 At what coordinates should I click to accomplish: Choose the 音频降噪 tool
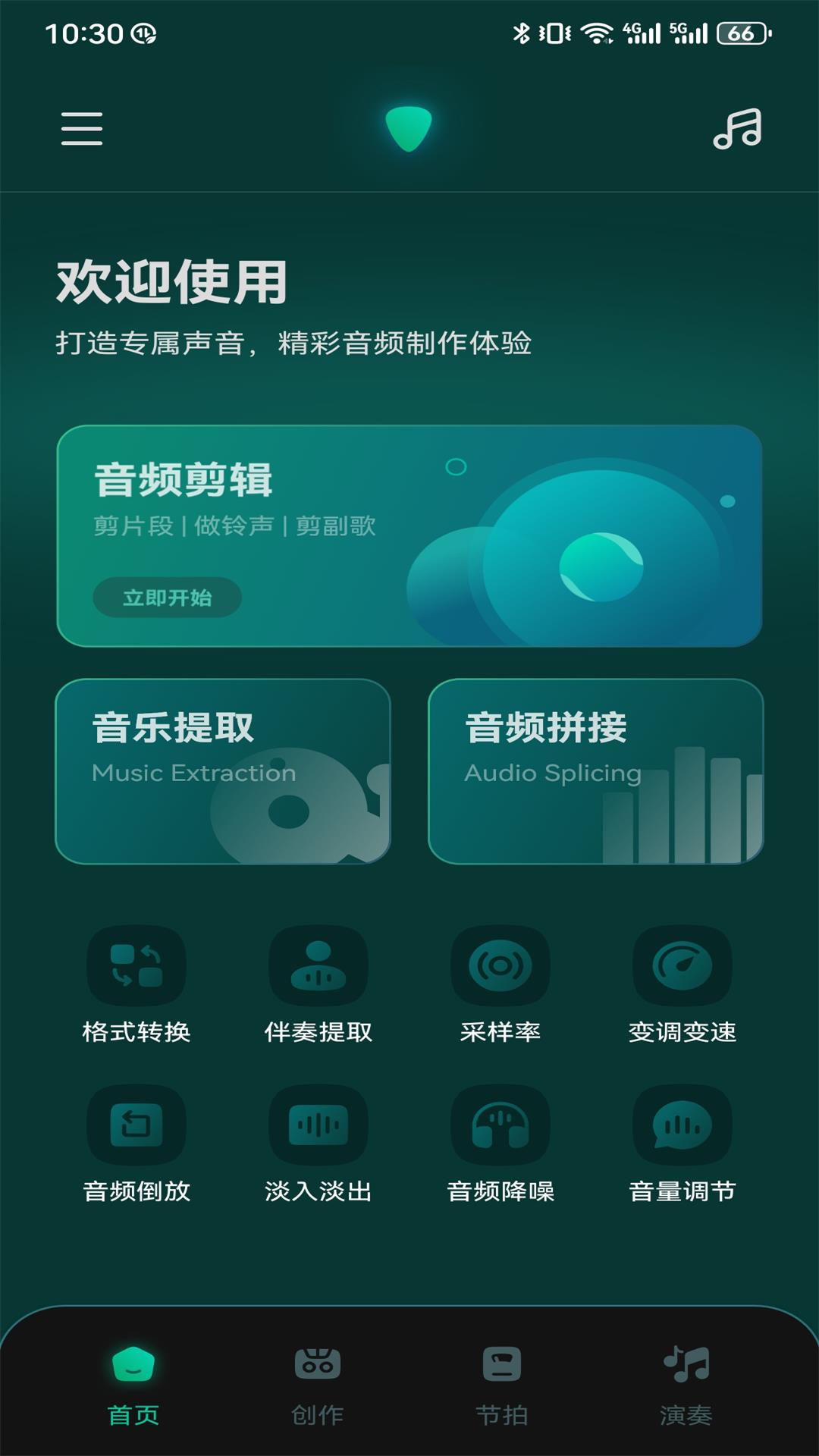(x=500, y=1142)
